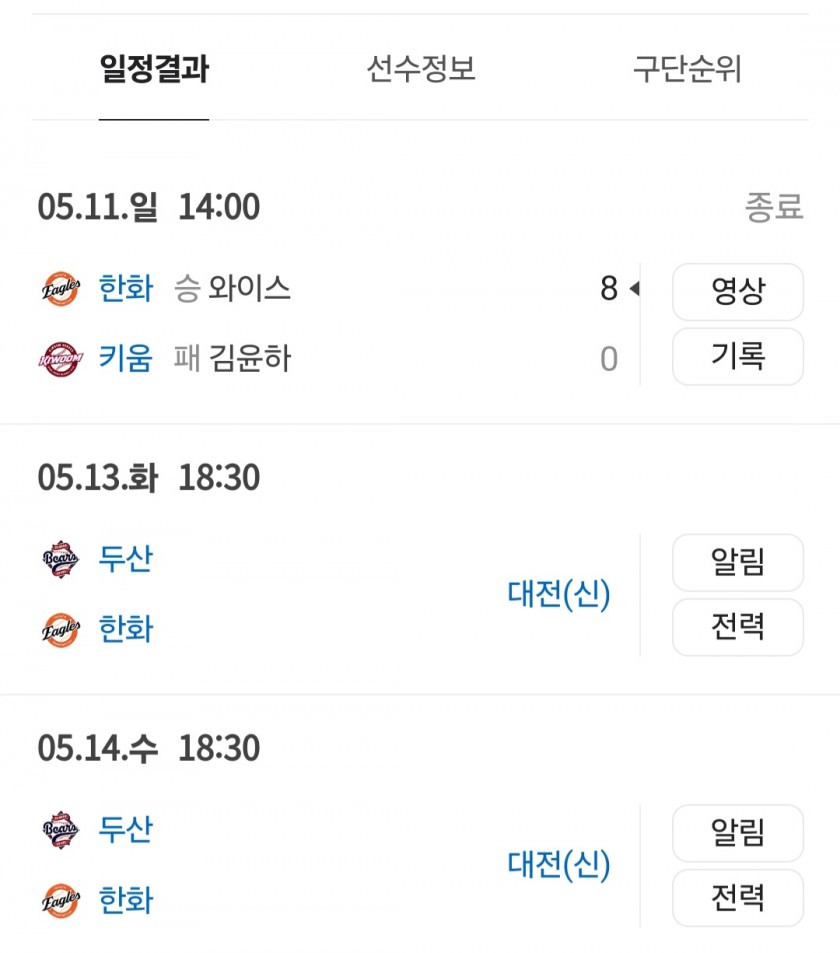Open 대전(신) stadium link for 05.14 game
Screen dimensions: 840x953
[x=559, y=865]
